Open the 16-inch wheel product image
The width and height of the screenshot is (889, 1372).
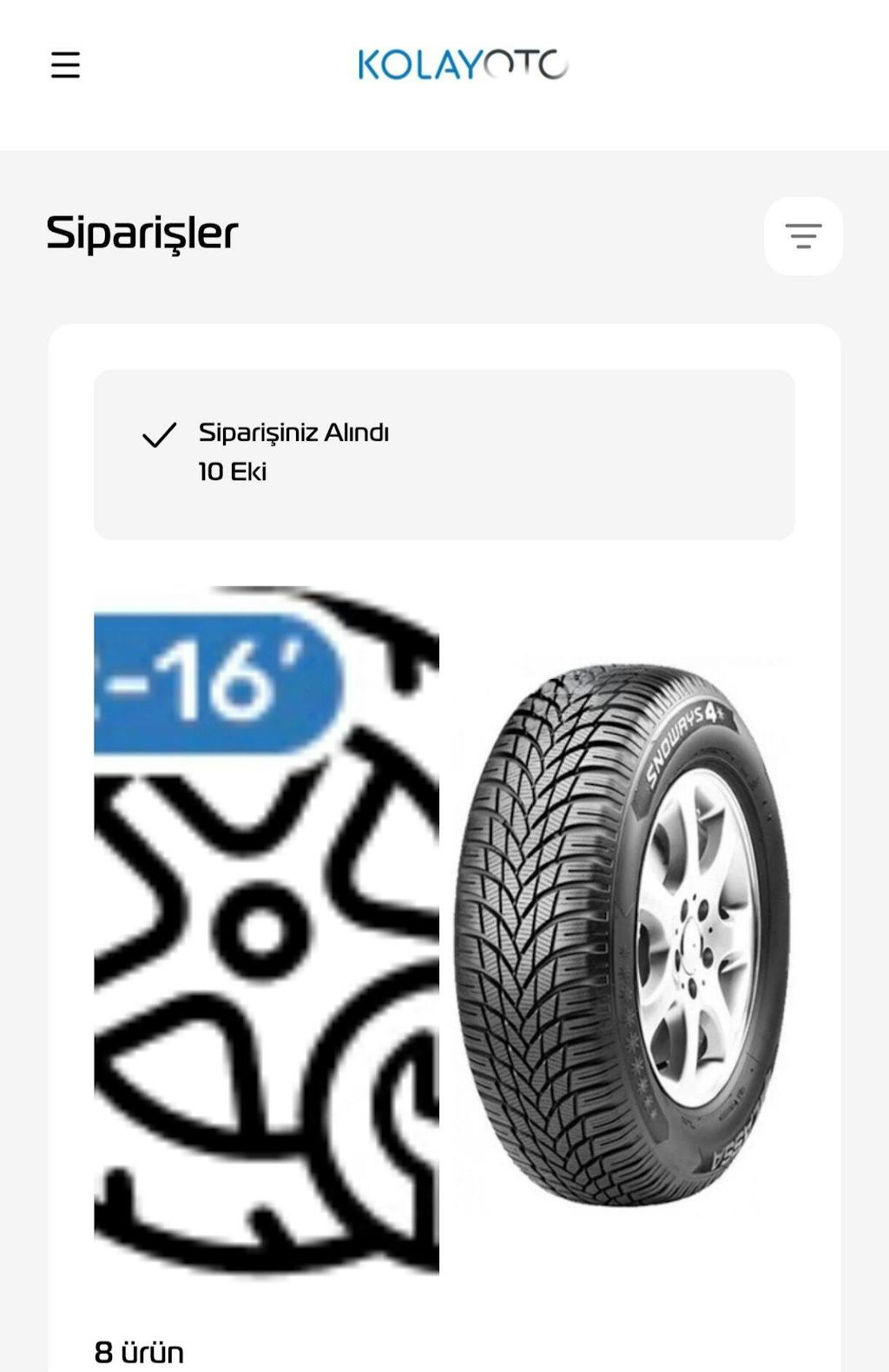(x=267, y=931)
